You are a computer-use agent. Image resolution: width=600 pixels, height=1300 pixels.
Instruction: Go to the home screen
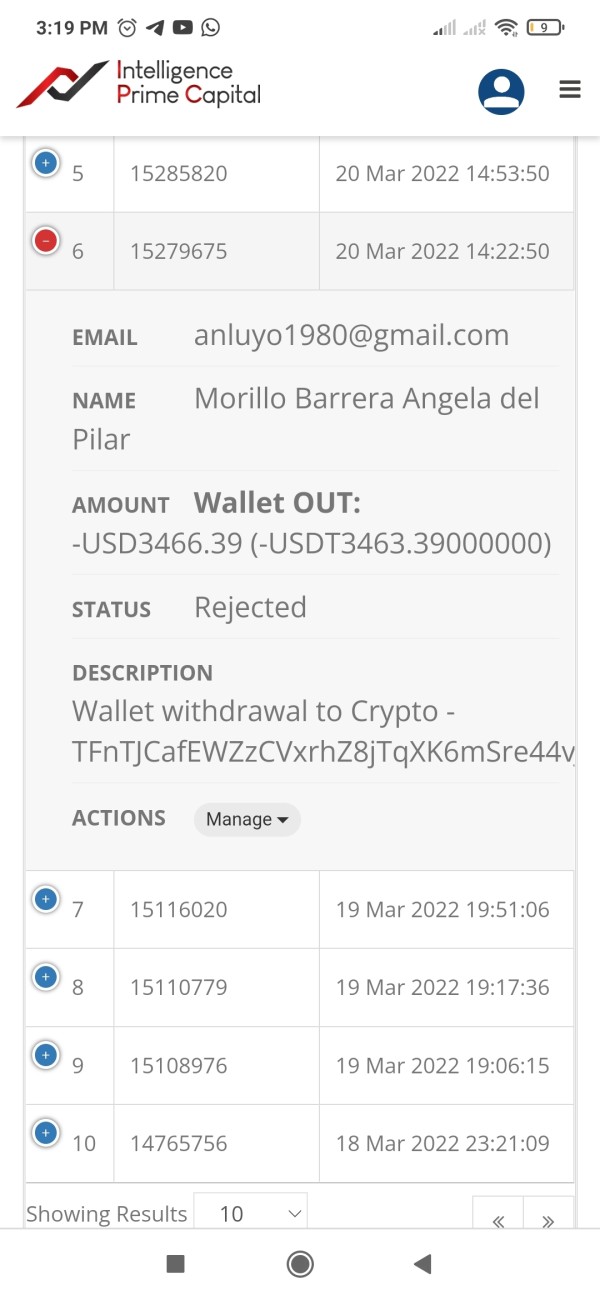point(299,1264)
